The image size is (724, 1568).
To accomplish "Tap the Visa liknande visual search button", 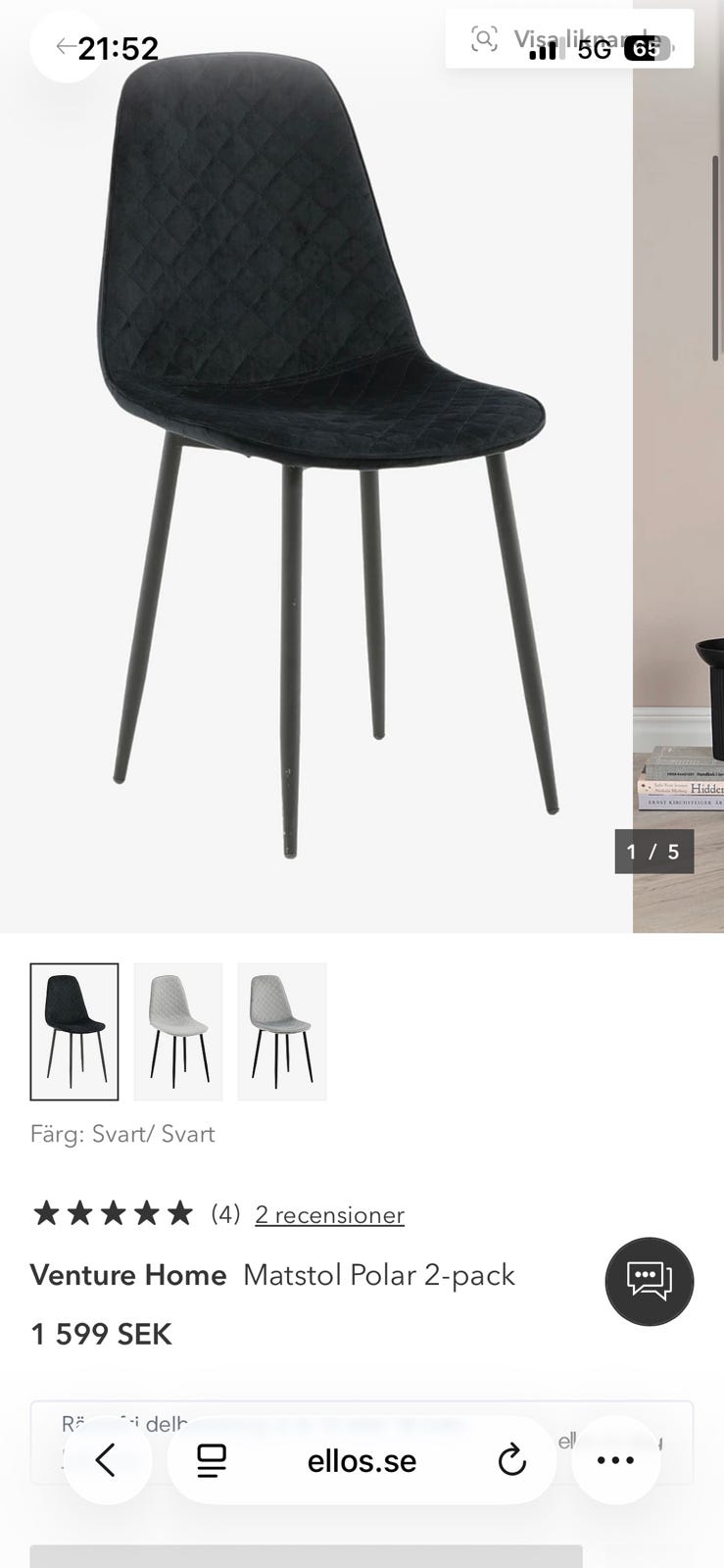I will coord(568,39).
